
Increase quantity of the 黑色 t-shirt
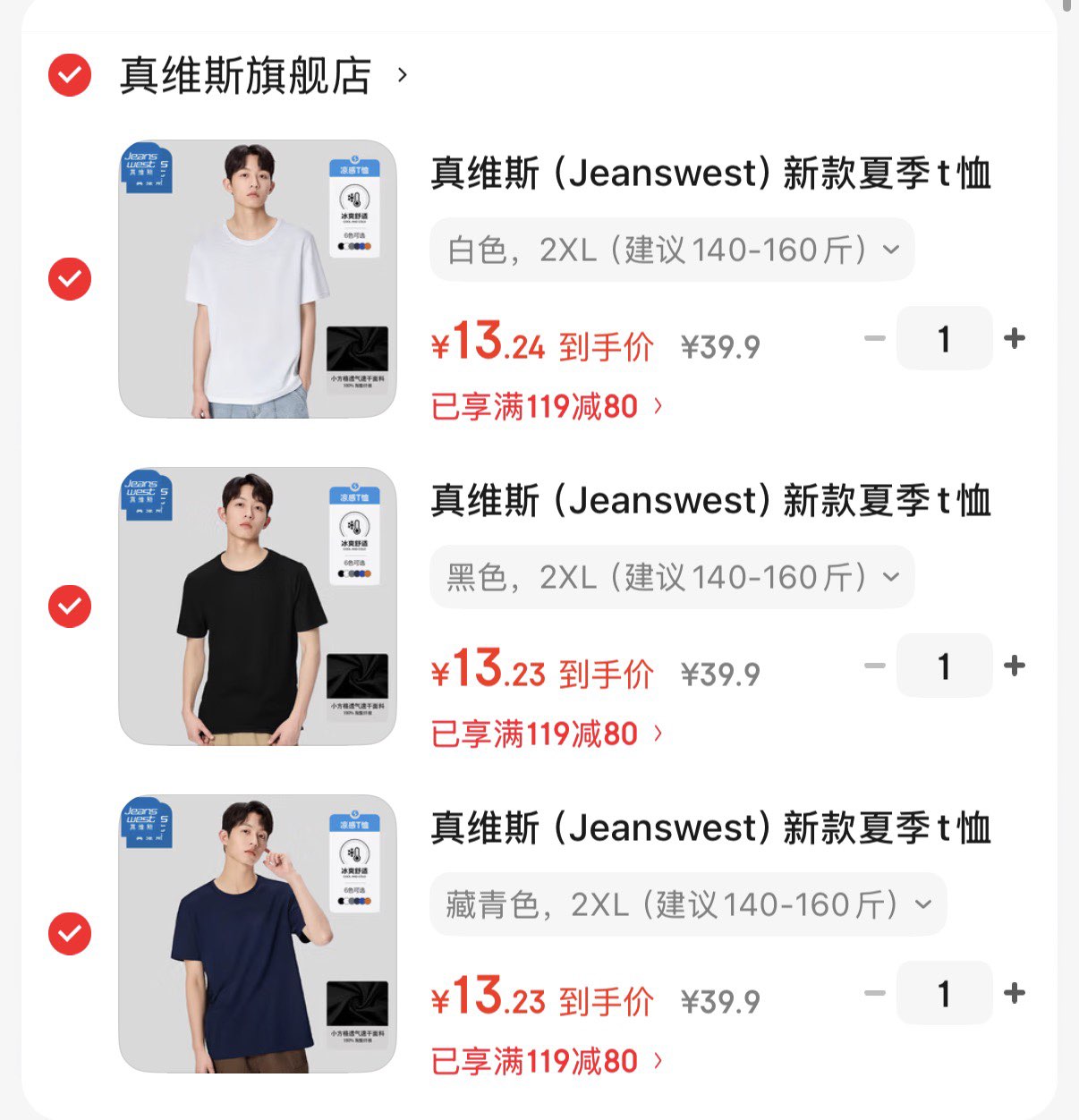tap(1015, 666)
